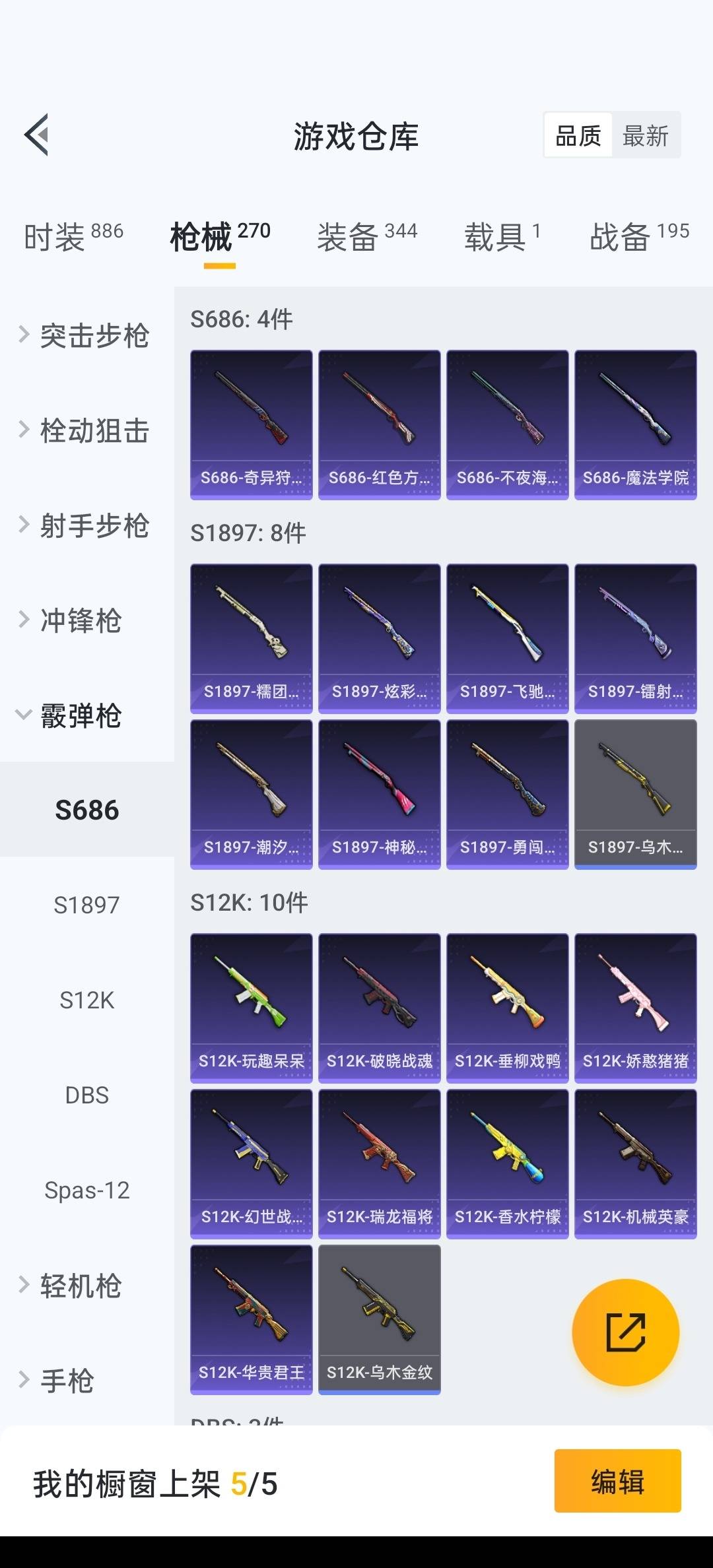Switch to the 时装 tab
Image resolution: width=713 pixels, height=1568 pixels.
coord(73,236)
